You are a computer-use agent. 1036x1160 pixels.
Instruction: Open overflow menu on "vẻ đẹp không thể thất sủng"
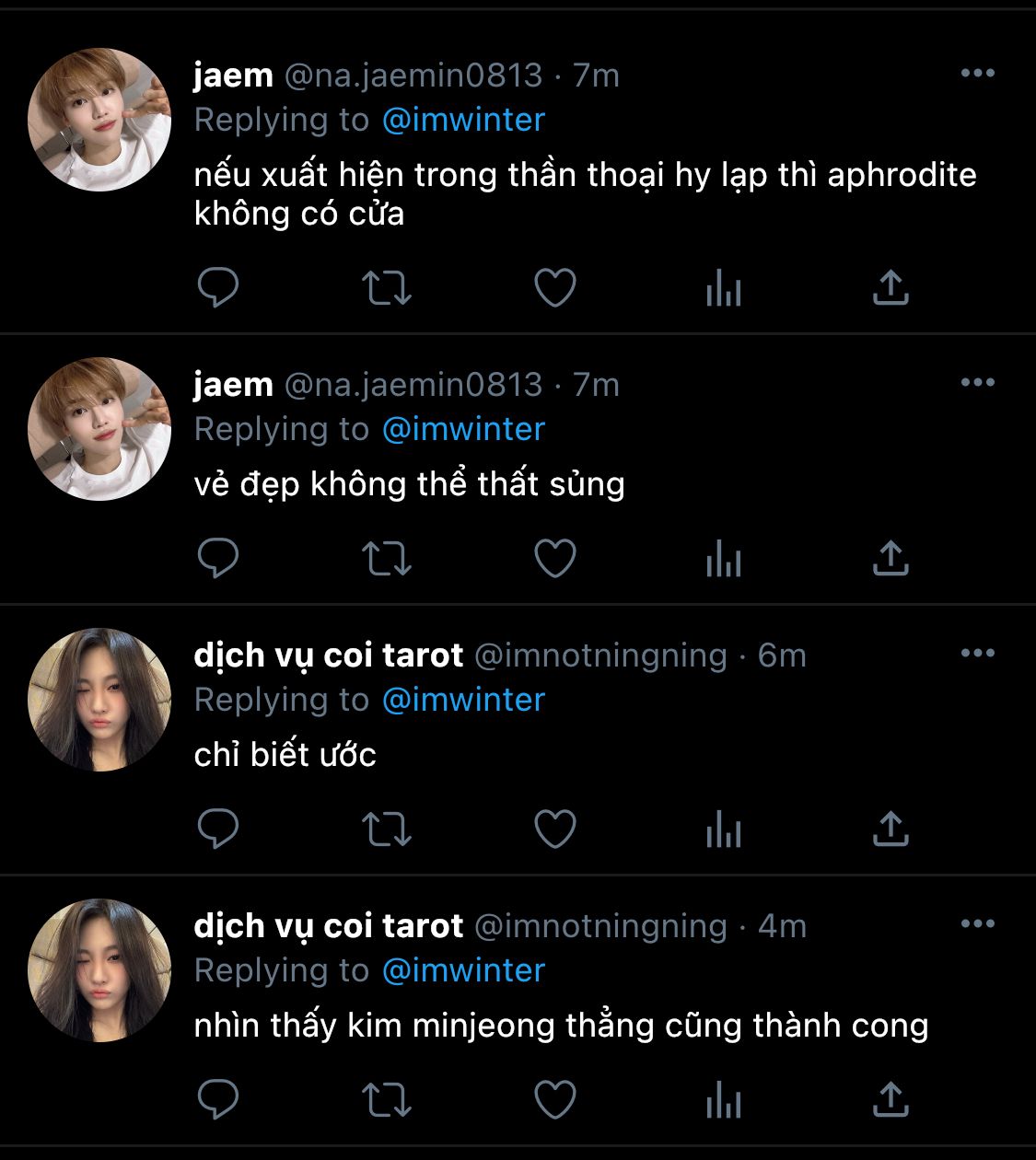(x=977, y=383)
